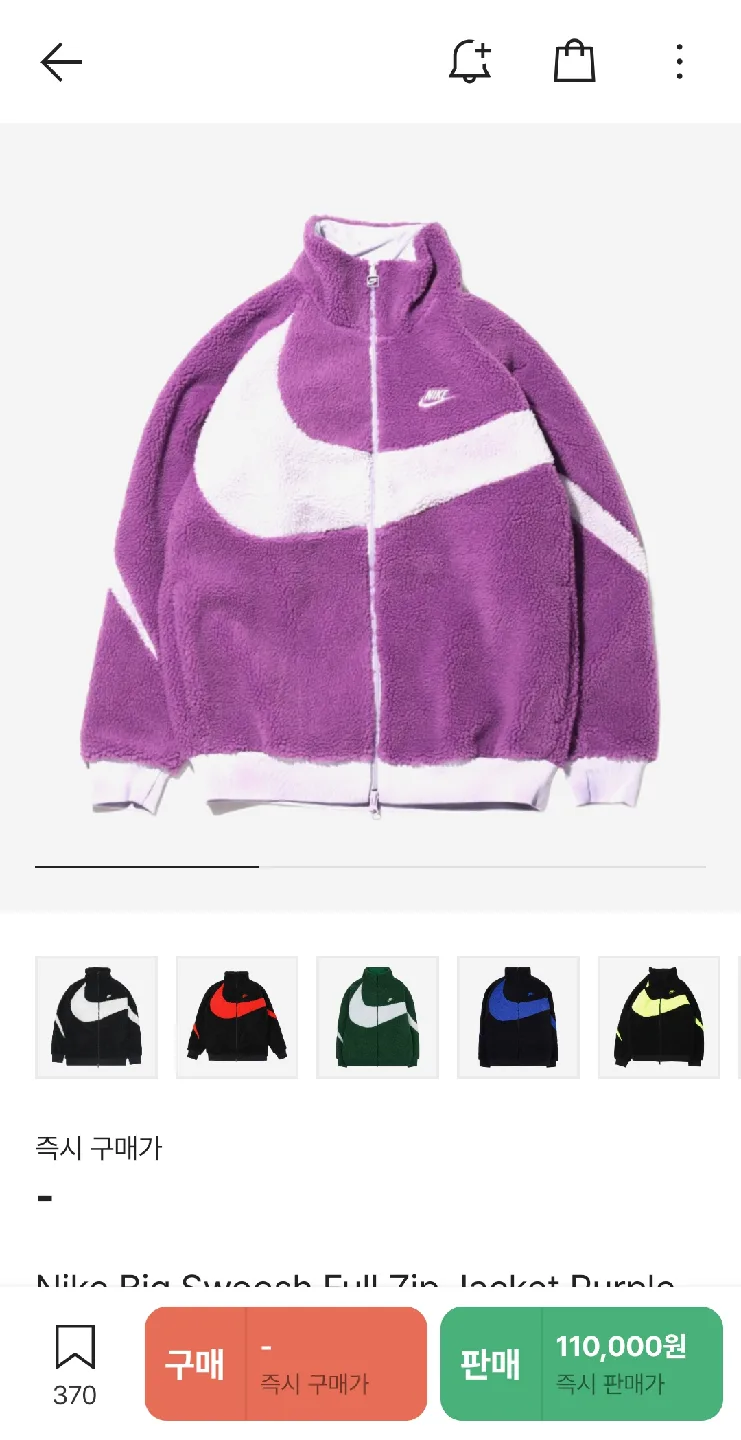This screenshot has height=1440, width=741.
Task: Tap the red 구매 buy button
Action: tap(286, 1364)
